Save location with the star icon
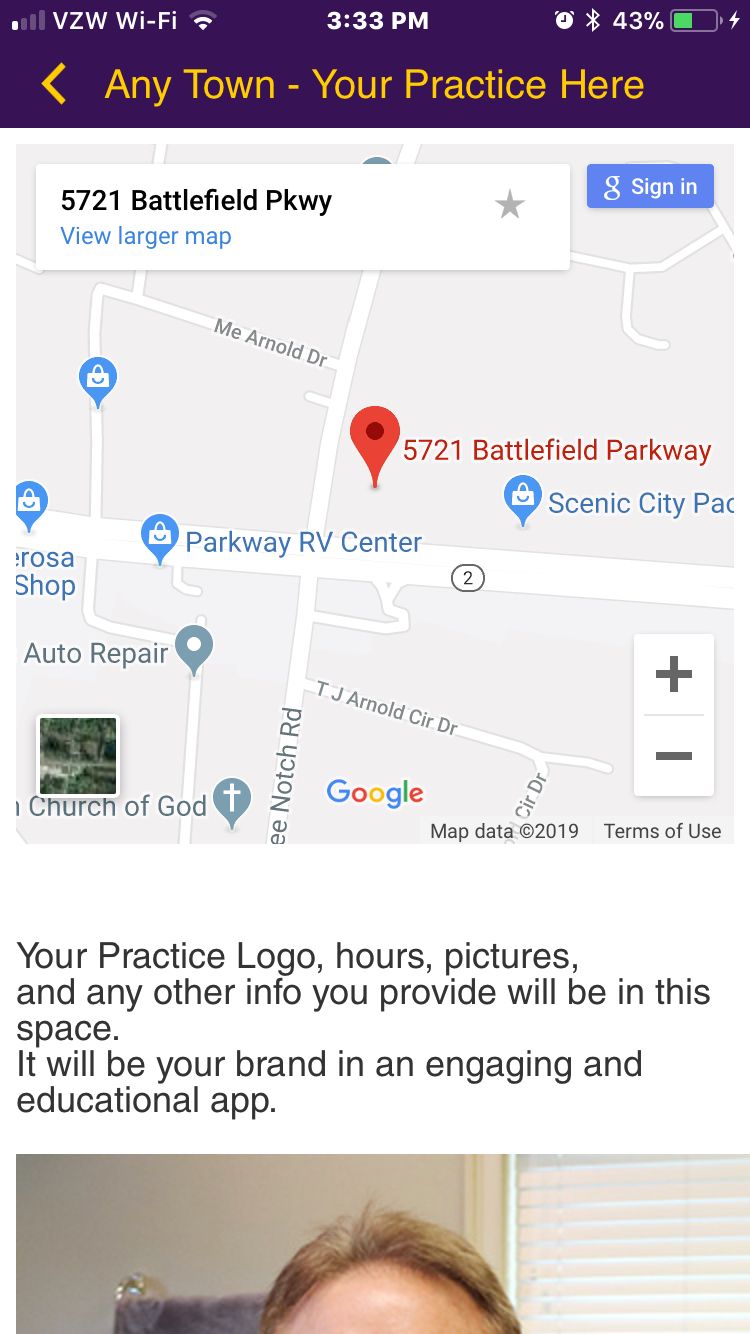The width and height of the screenshot is (750, 1334). pyautogui.click(x=510, y=205)
